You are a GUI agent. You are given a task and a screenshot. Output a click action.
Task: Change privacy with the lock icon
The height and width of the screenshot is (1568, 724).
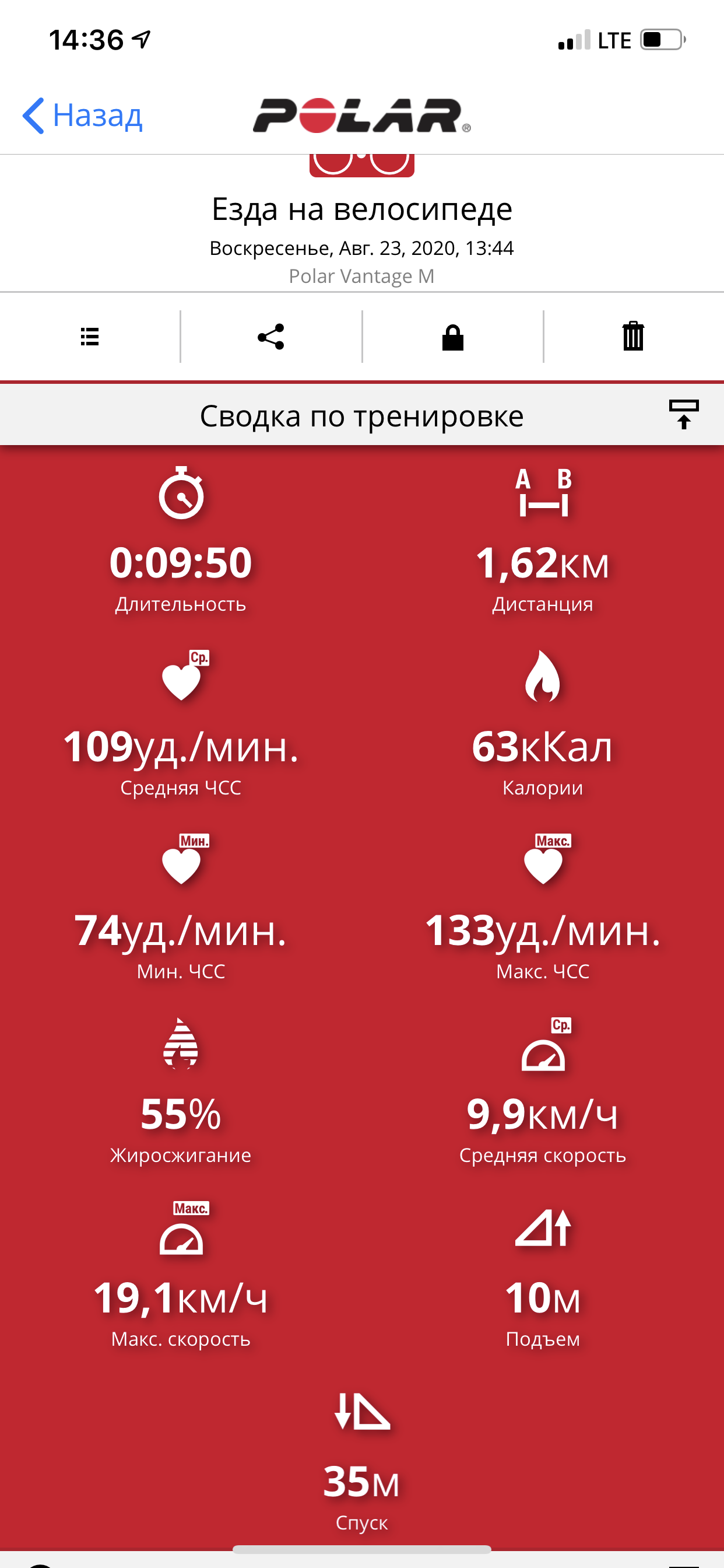click(x=453, y=337)
